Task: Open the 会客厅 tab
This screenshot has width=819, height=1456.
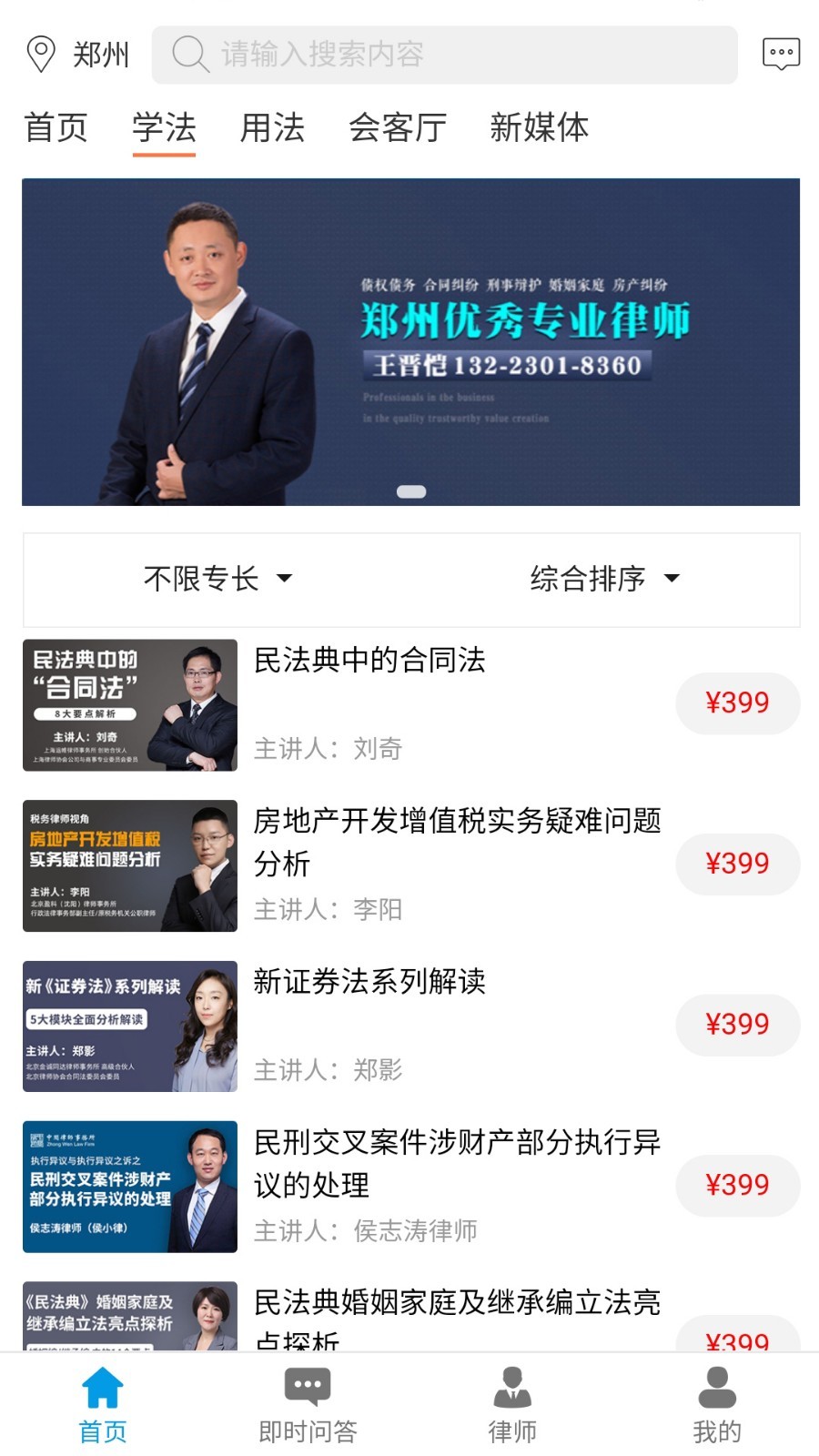Action: [x=398, y=129]
